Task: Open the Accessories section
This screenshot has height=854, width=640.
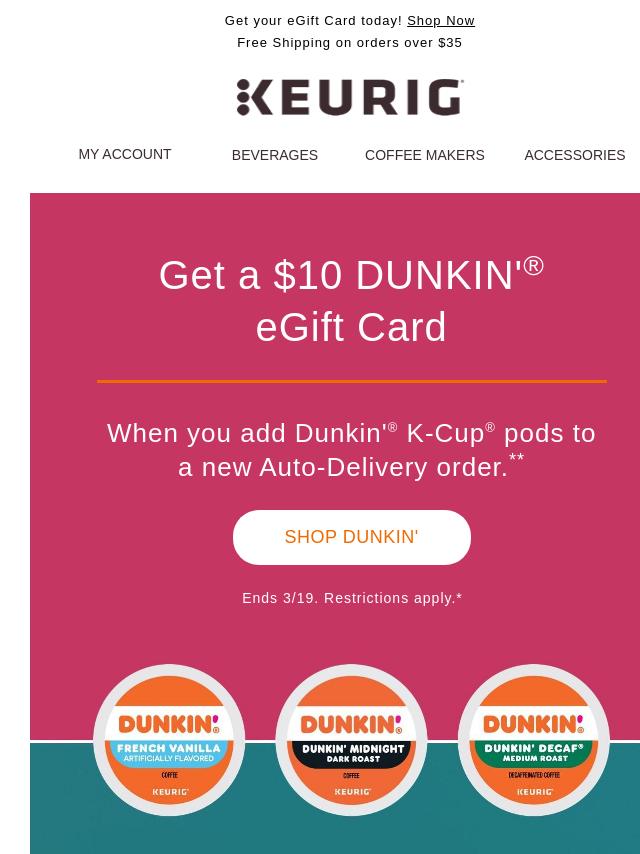Action: pyautogui.click(x=574, y=155)
